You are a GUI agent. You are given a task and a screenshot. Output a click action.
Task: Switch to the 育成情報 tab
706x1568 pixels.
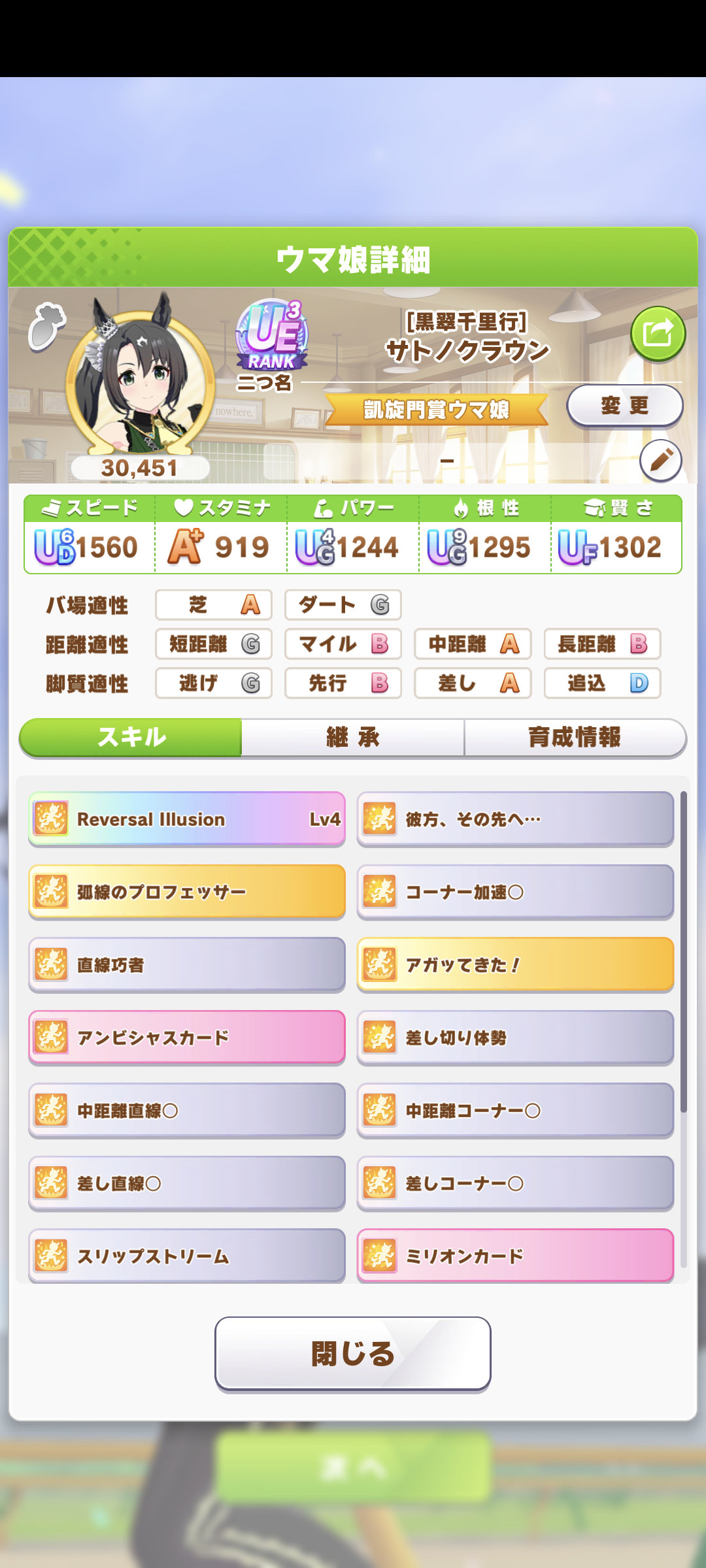click(x=575, y=738)
